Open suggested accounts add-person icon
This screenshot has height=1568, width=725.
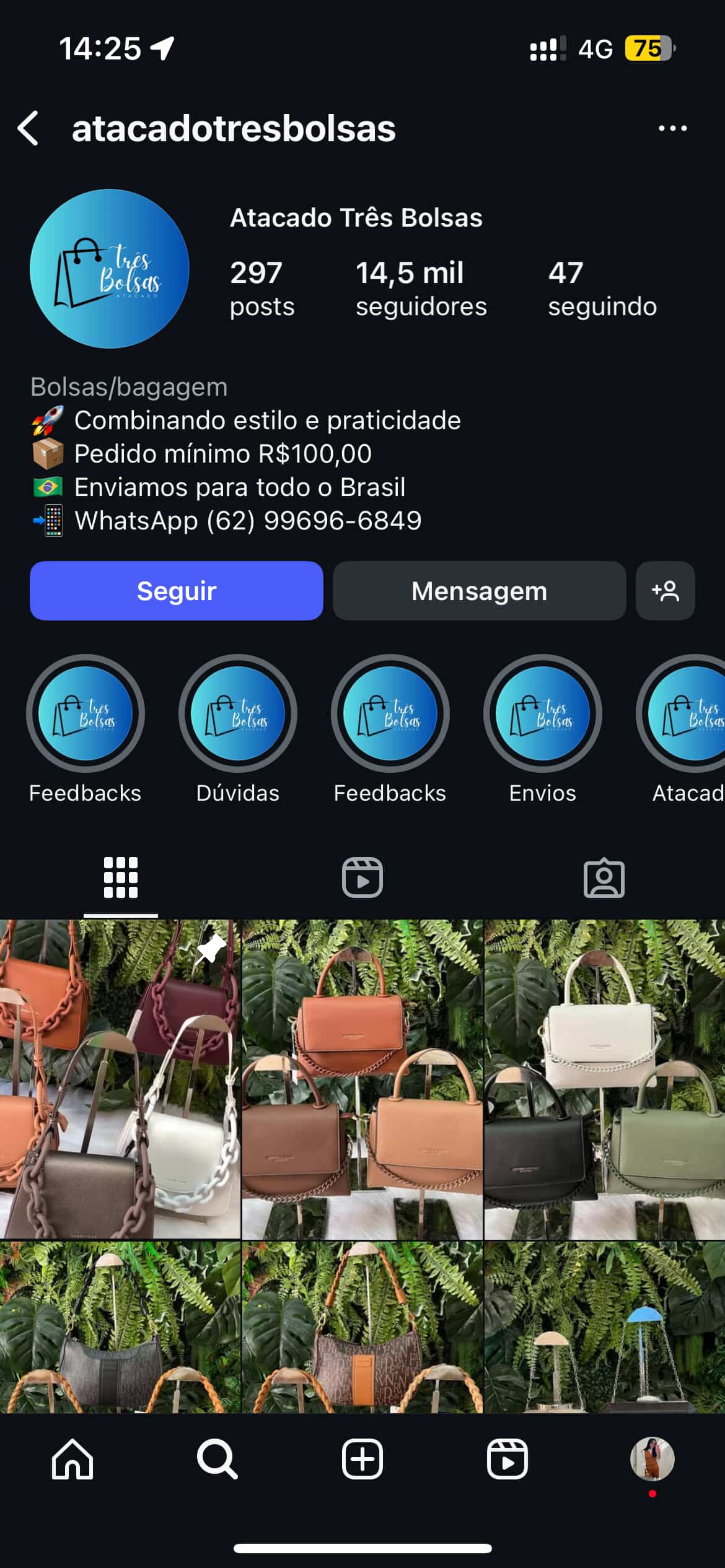(x=665, y=591)
